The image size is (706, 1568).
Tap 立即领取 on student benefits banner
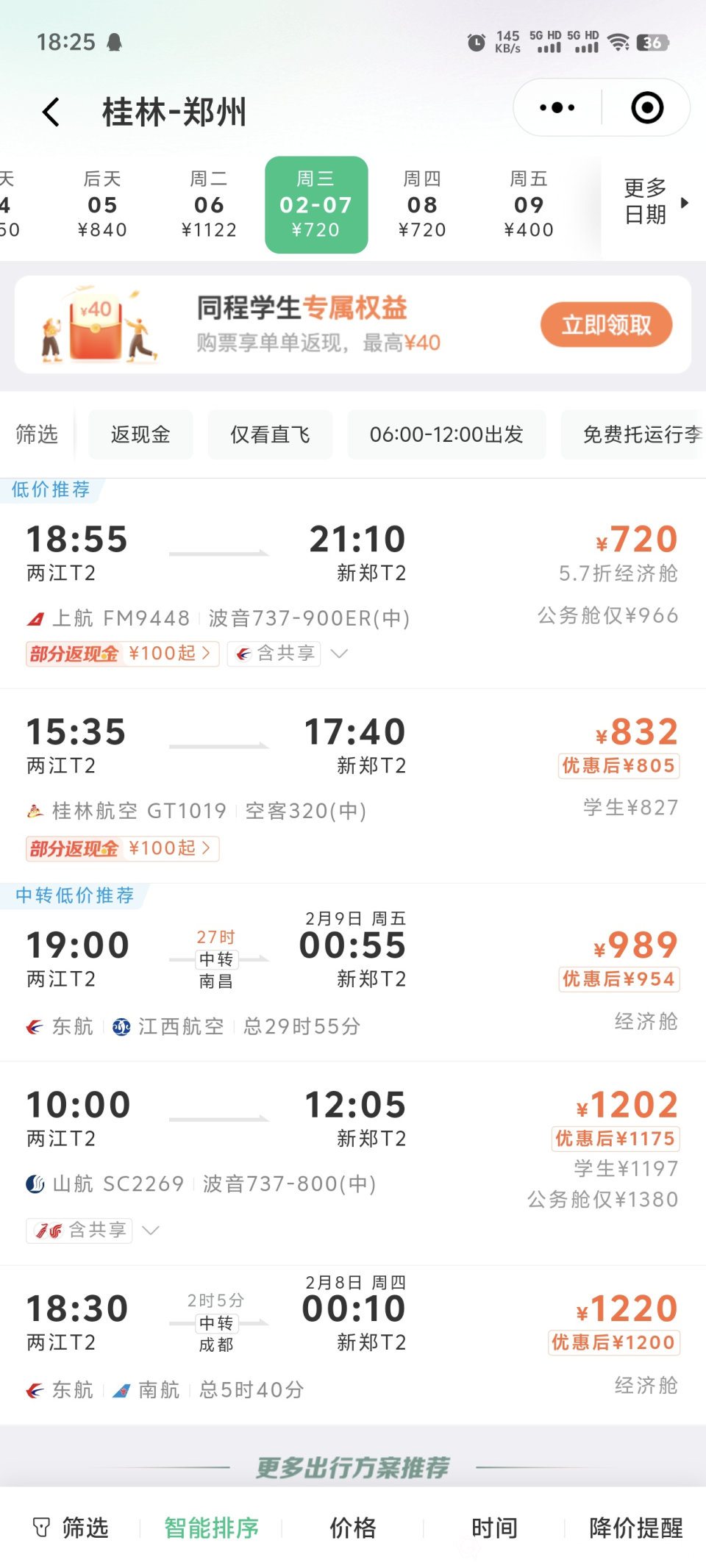click(x=606, y=324)
